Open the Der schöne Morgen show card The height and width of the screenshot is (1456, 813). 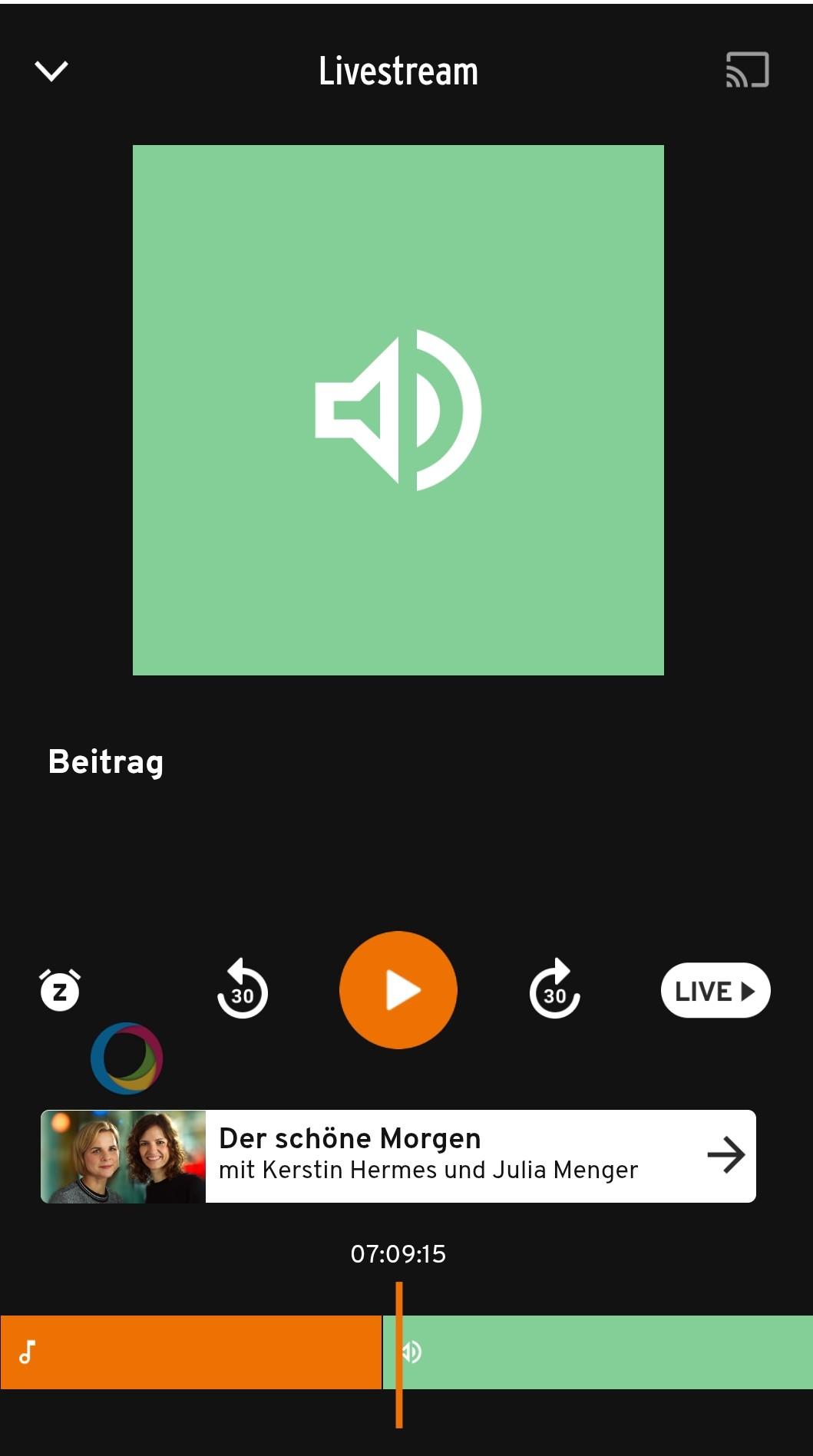pyautogui.click(x=398, y=1156)
